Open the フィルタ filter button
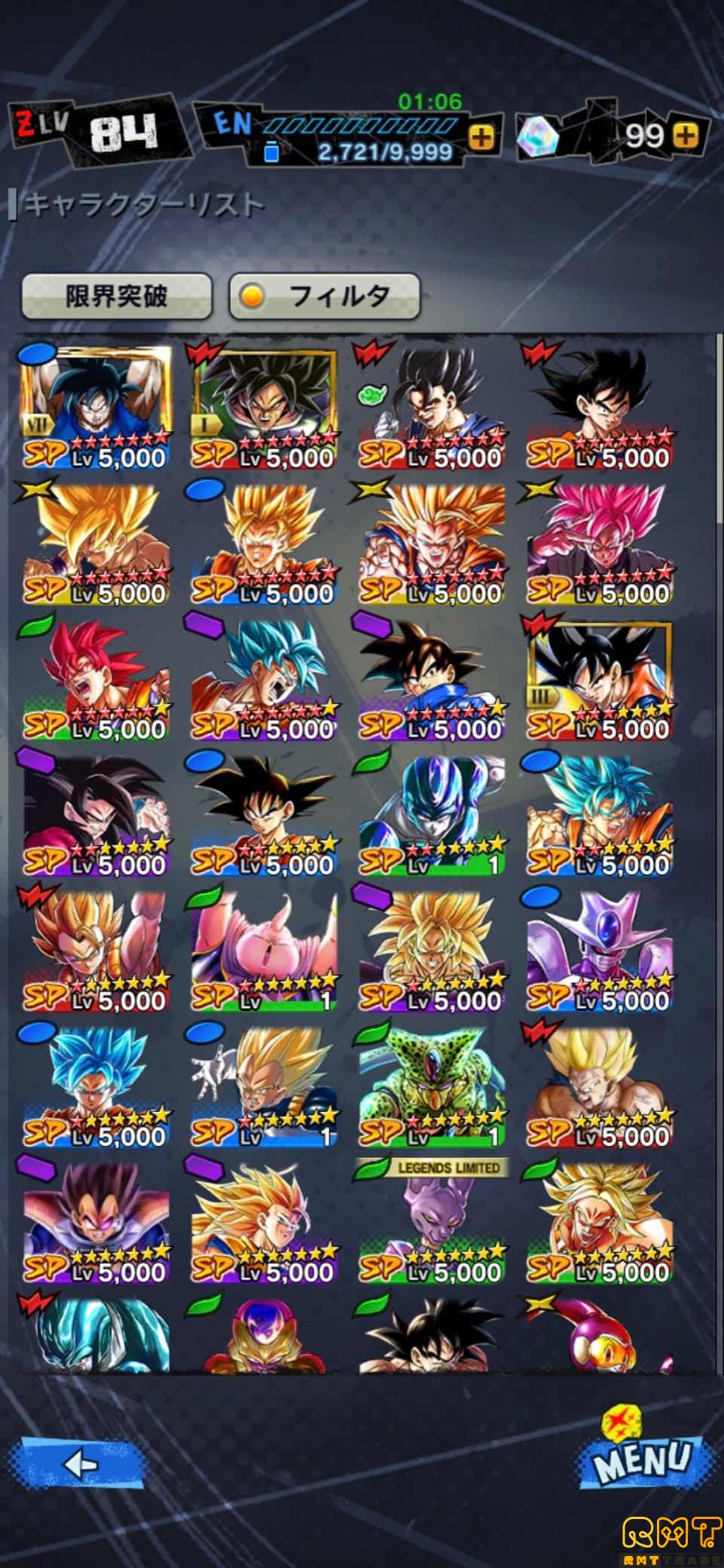 pyautogui.click(x=324, y=296)
